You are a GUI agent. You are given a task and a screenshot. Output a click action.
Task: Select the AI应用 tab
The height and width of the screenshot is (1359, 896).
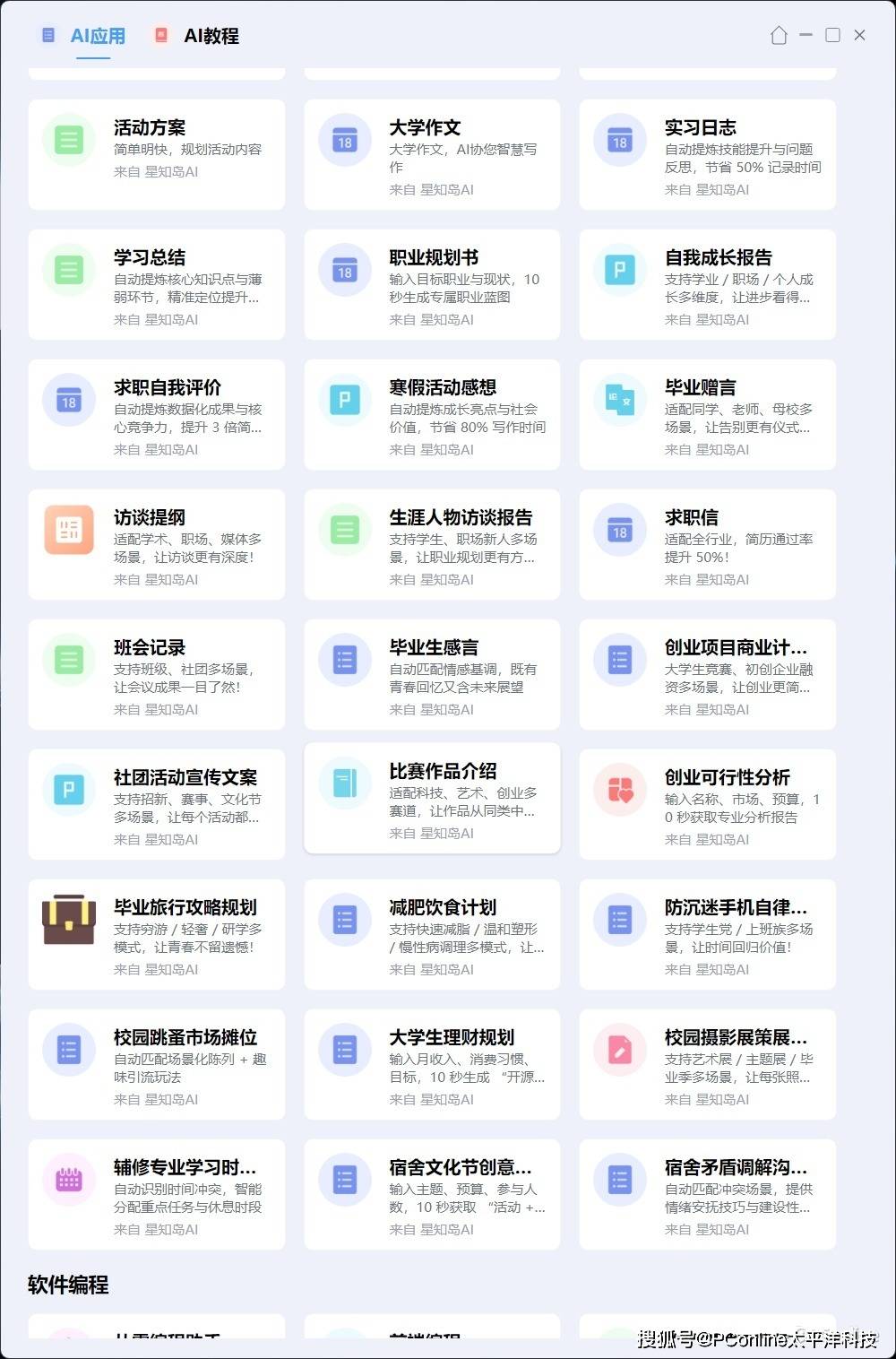point(97,36)
